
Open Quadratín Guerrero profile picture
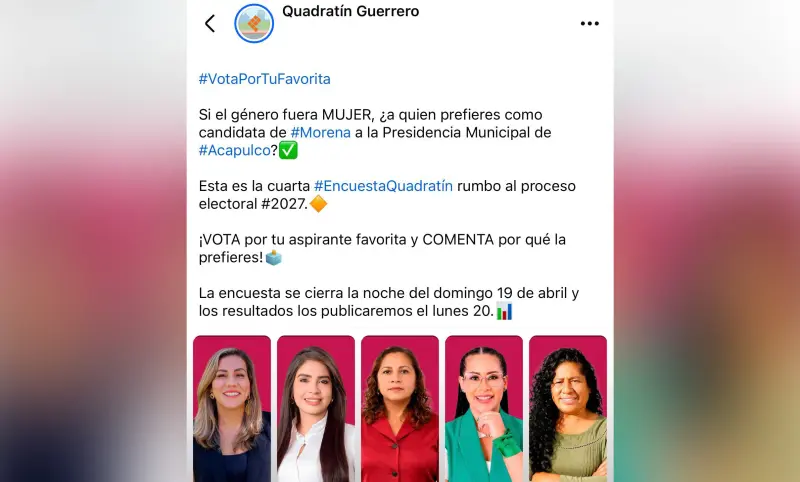[254, 23]
